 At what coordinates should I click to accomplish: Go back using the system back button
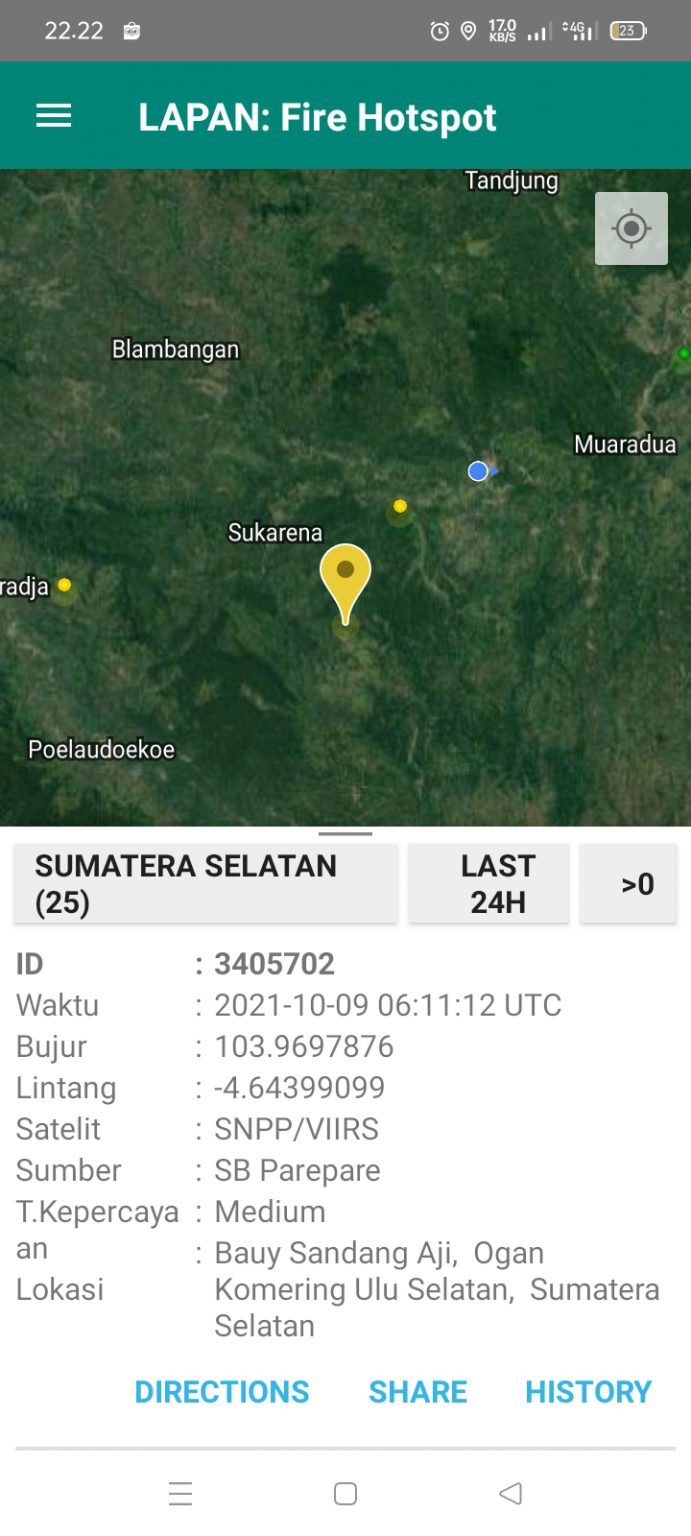(510, 1493)
